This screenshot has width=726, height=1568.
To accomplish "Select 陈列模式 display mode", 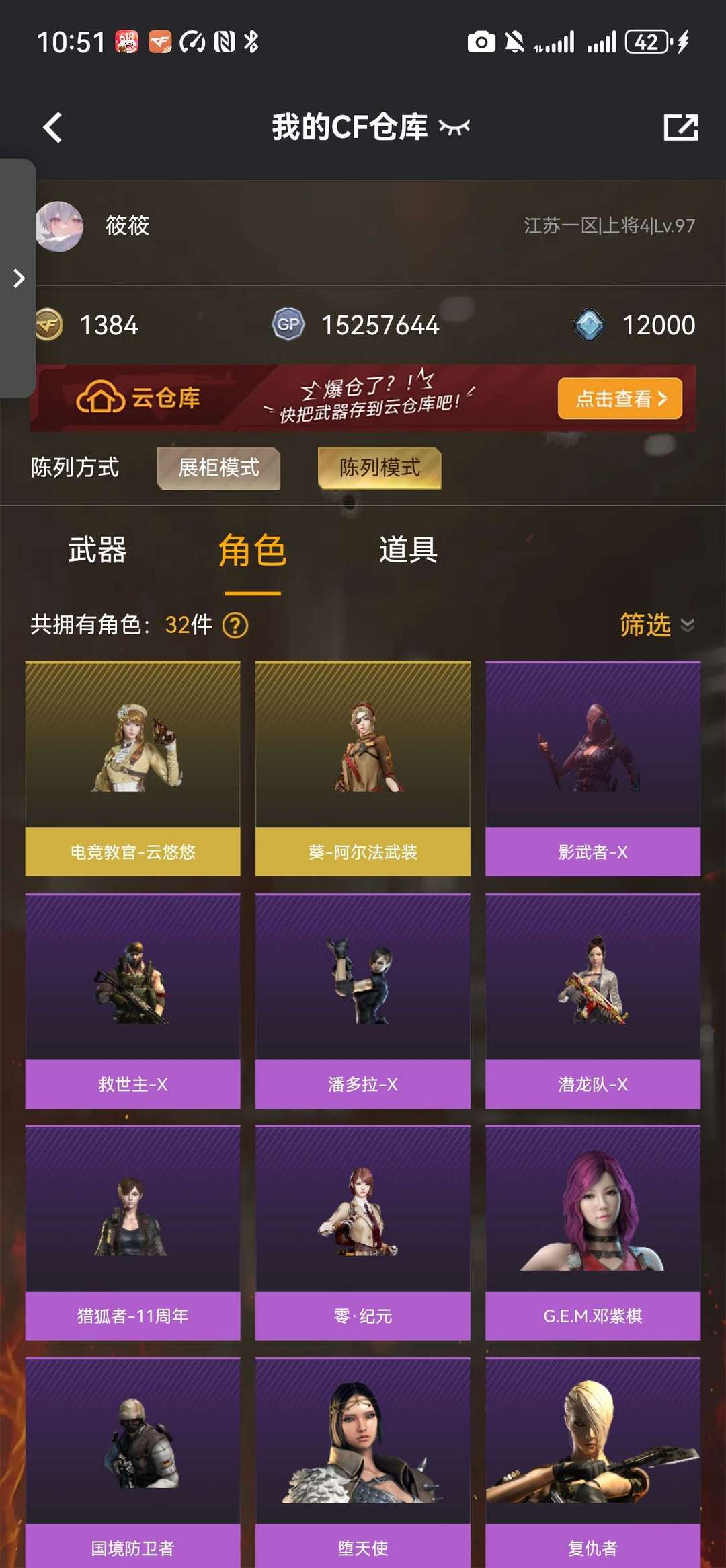I will click(x=379, y=468).
